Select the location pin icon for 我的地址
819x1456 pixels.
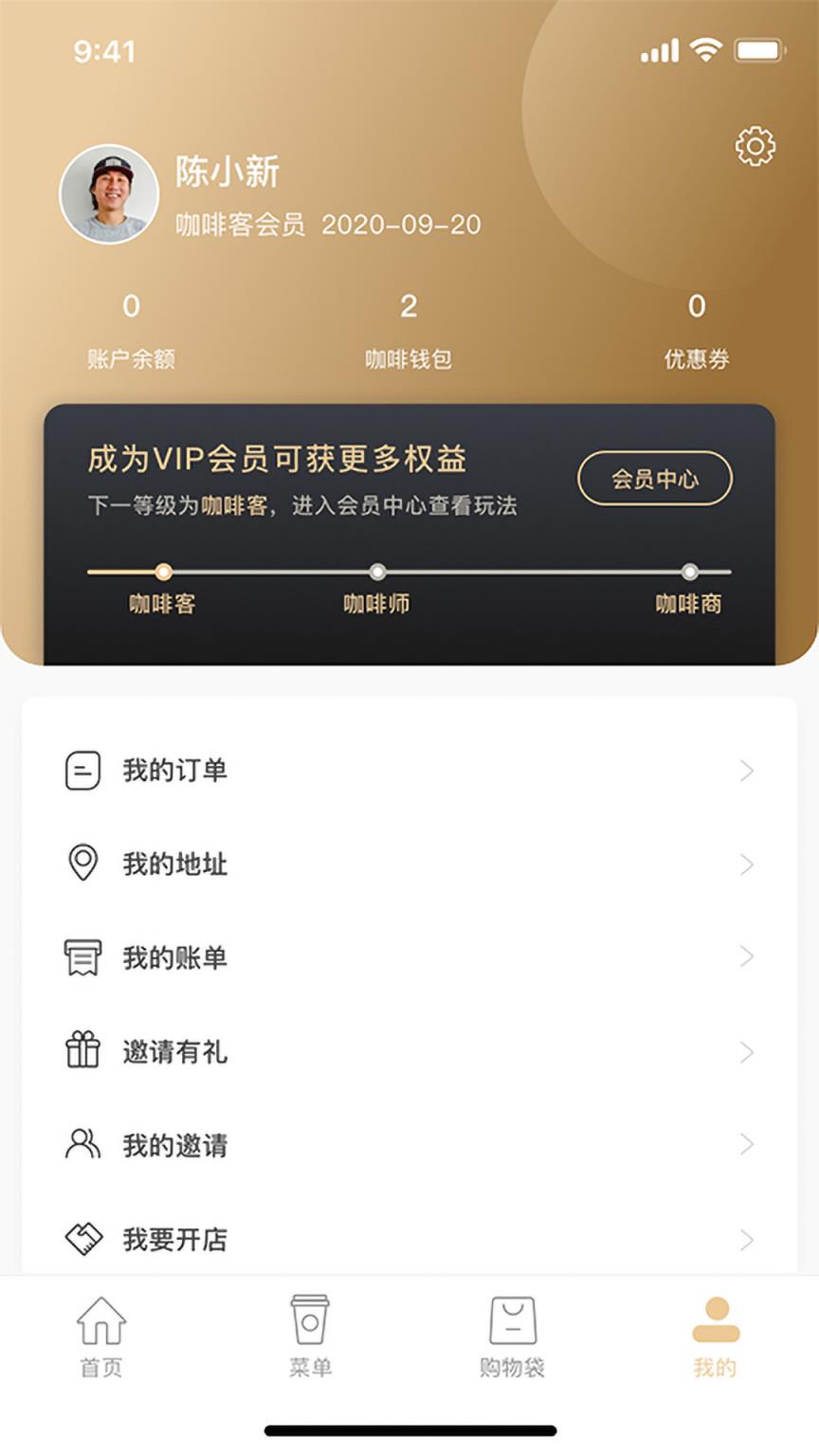82,864
